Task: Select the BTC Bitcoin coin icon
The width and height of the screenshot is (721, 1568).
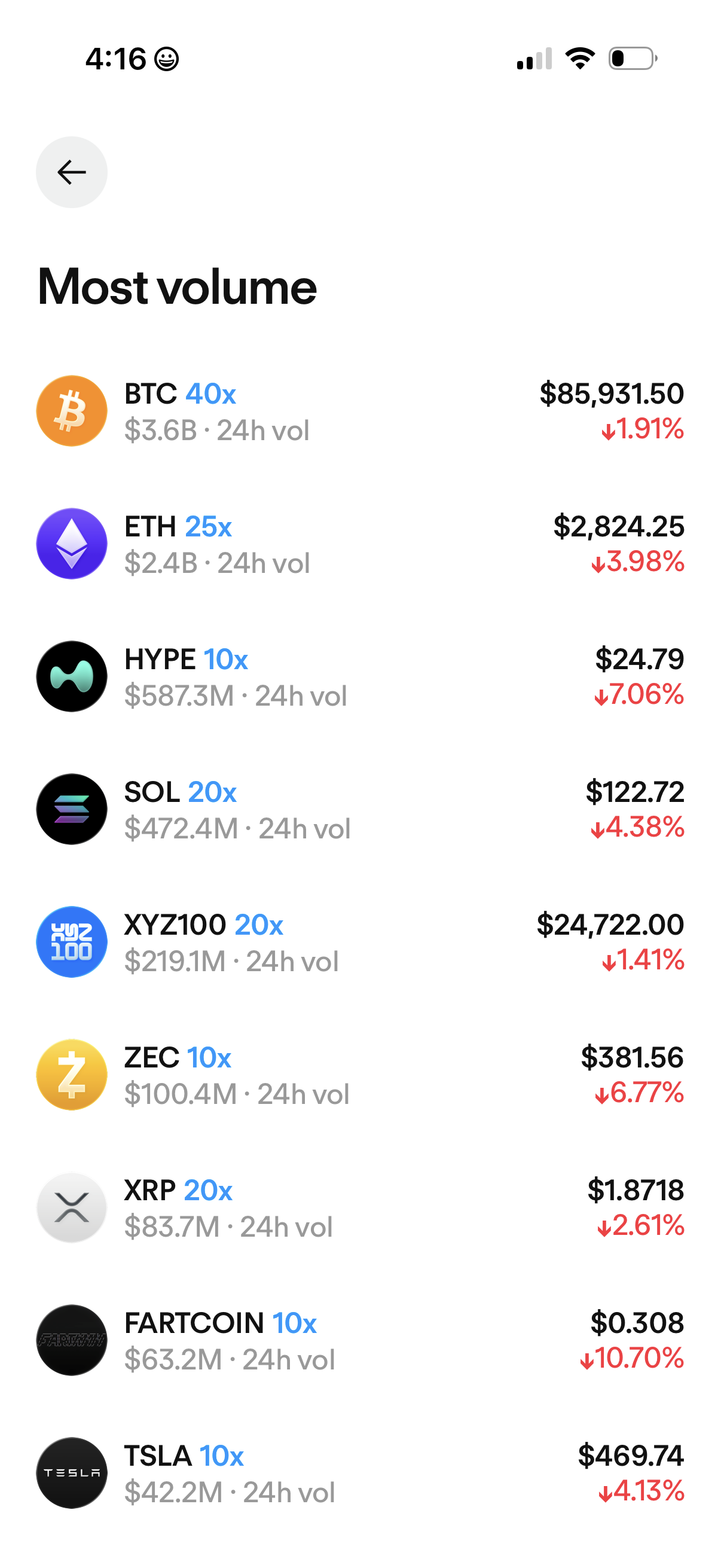Action: pos(71,410)
